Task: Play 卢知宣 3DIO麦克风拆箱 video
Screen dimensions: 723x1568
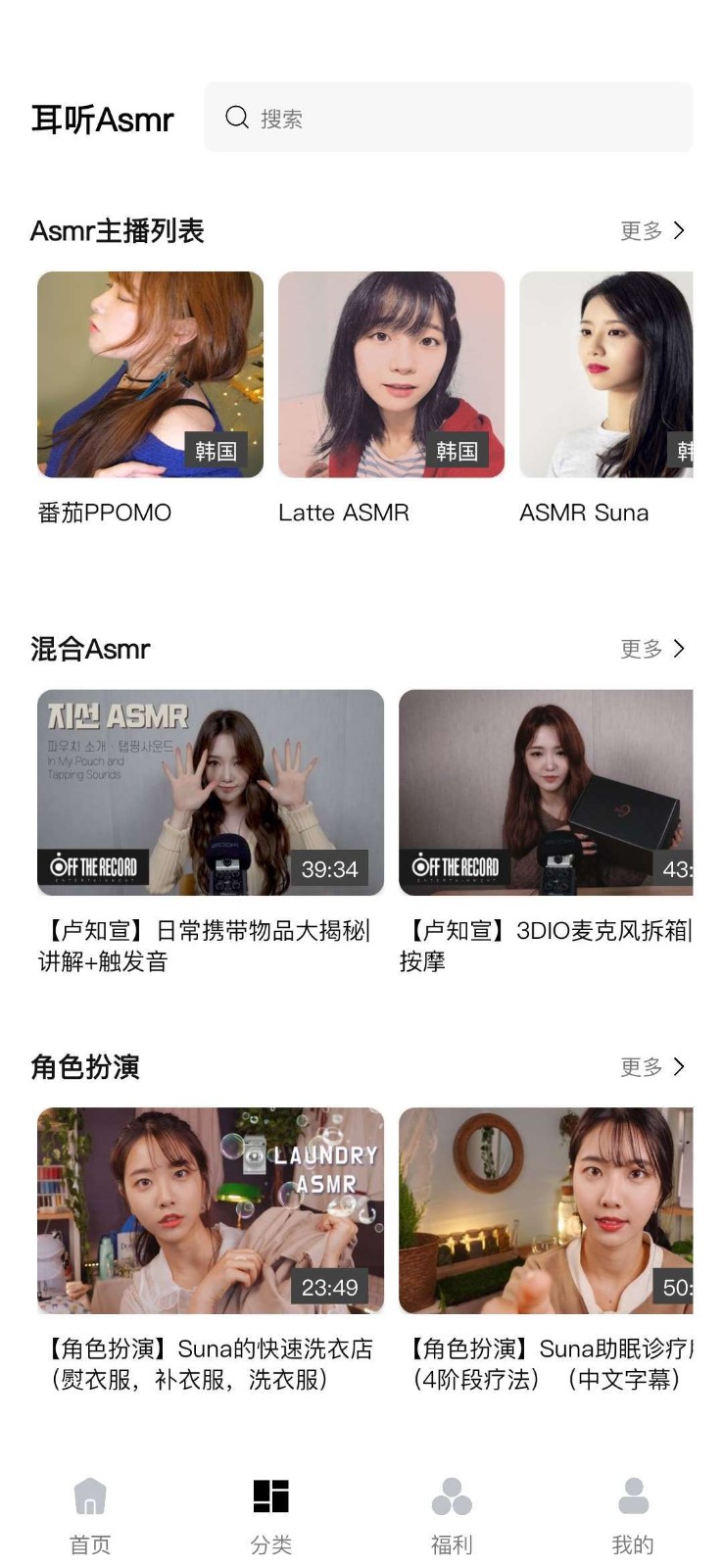Action: pos(546,793)
